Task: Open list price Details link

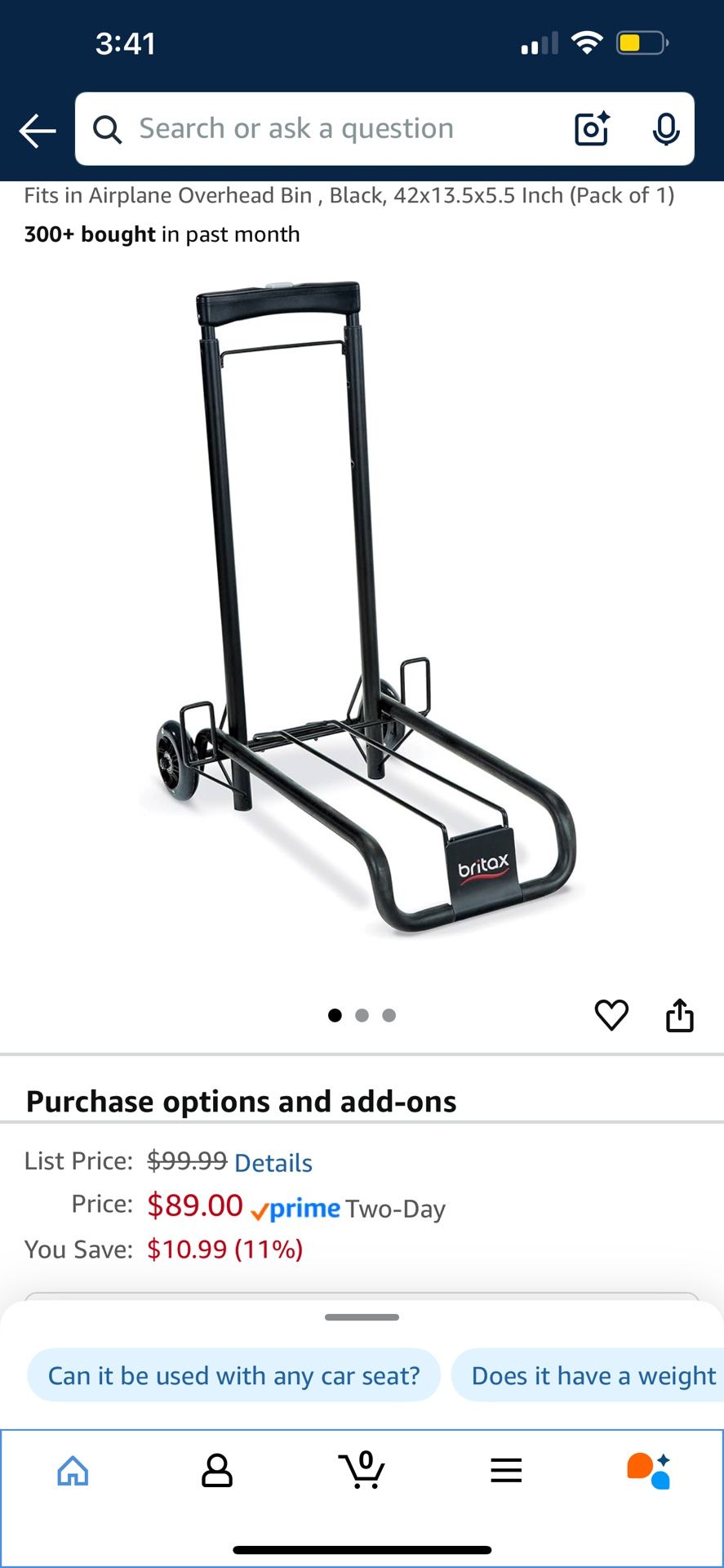Action: pos(273,1163)
